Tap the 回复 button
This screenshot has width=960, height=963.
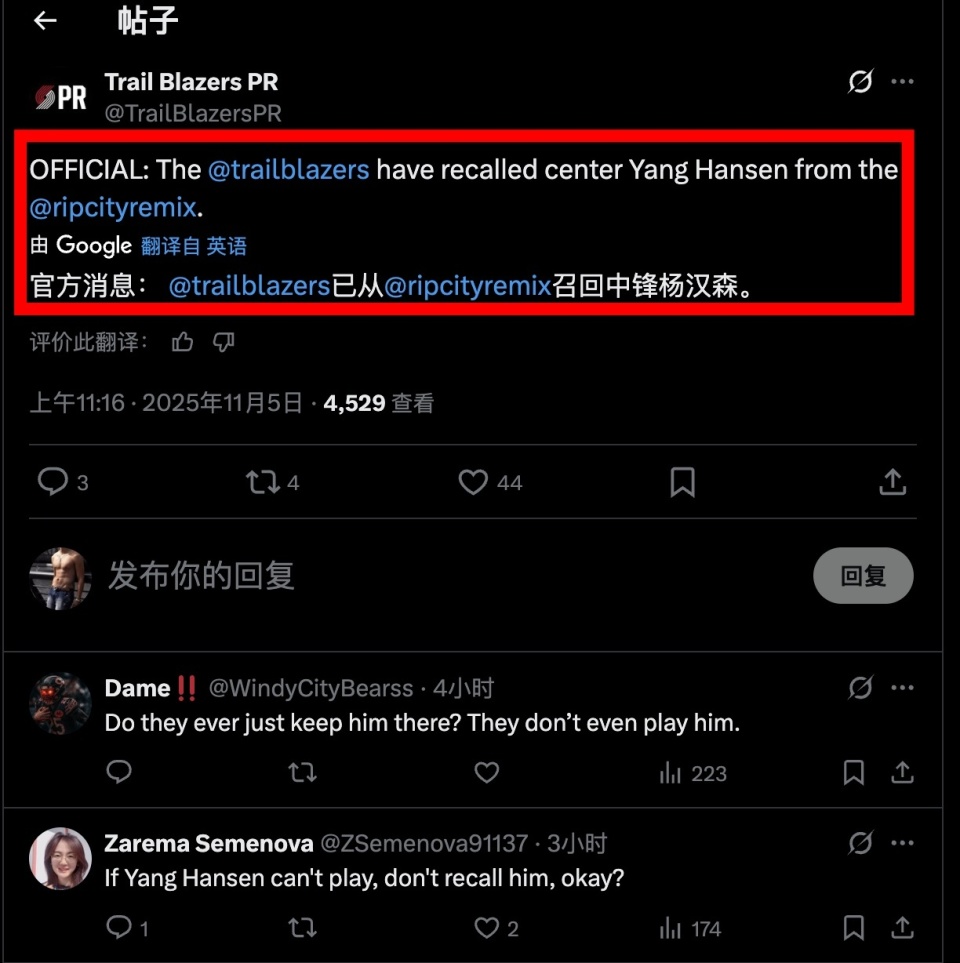click(863, 576)
